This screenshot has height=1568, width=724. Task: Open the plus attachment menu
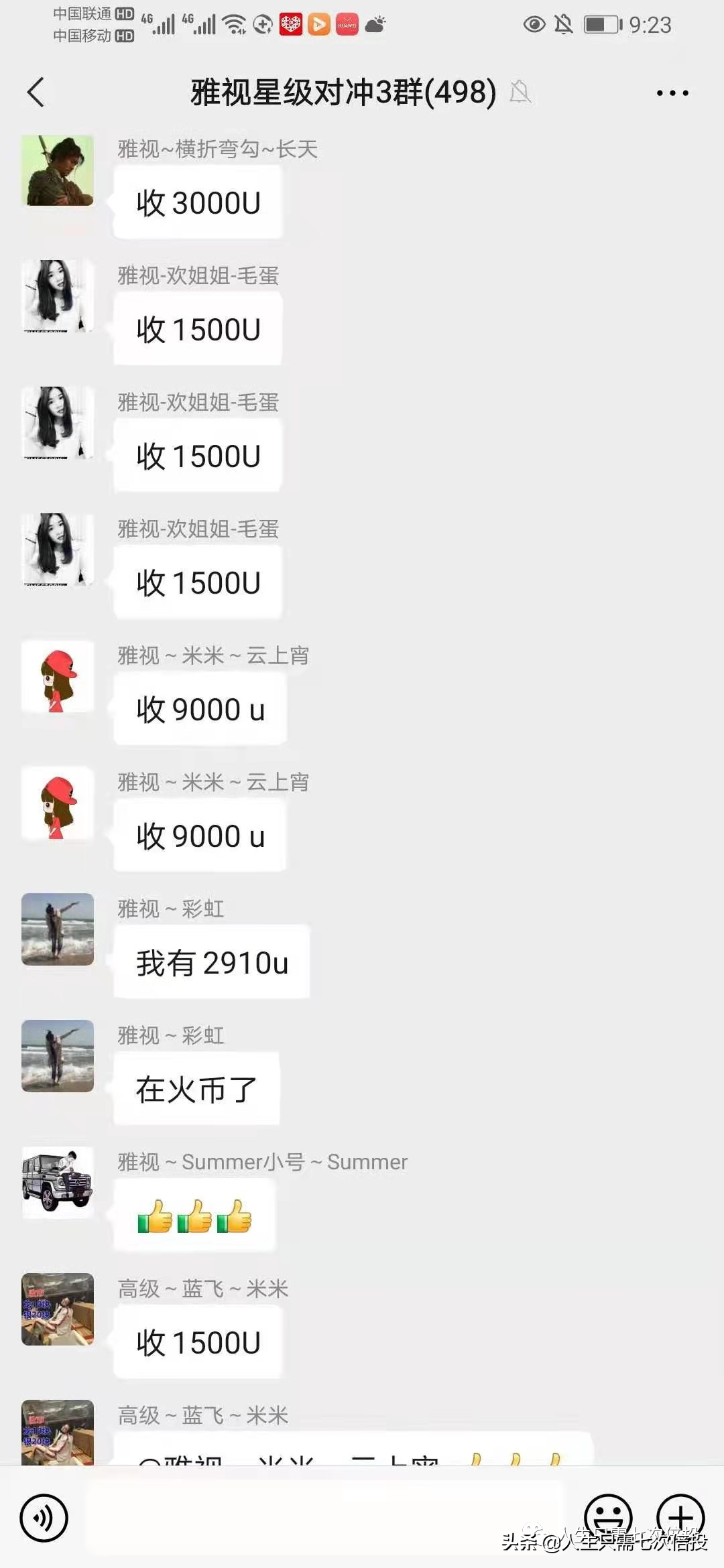point(680,1516)
